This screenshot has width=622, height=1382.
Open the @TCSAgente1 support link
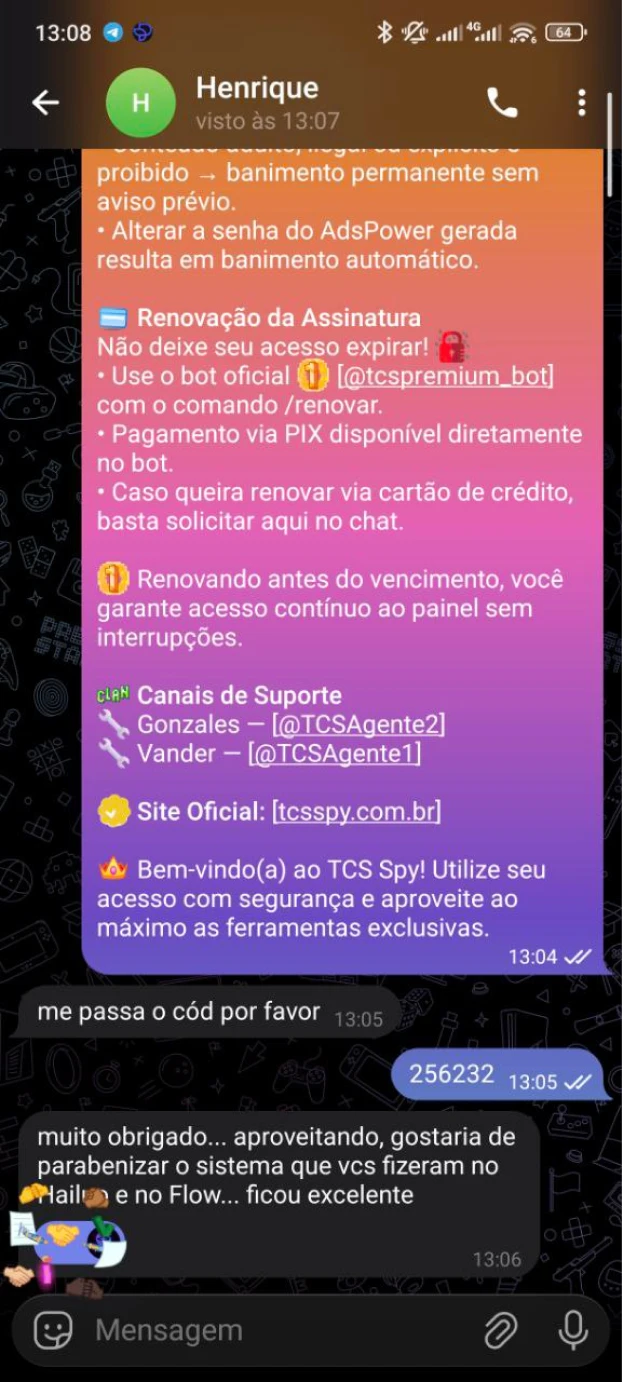tap(334, 754)
